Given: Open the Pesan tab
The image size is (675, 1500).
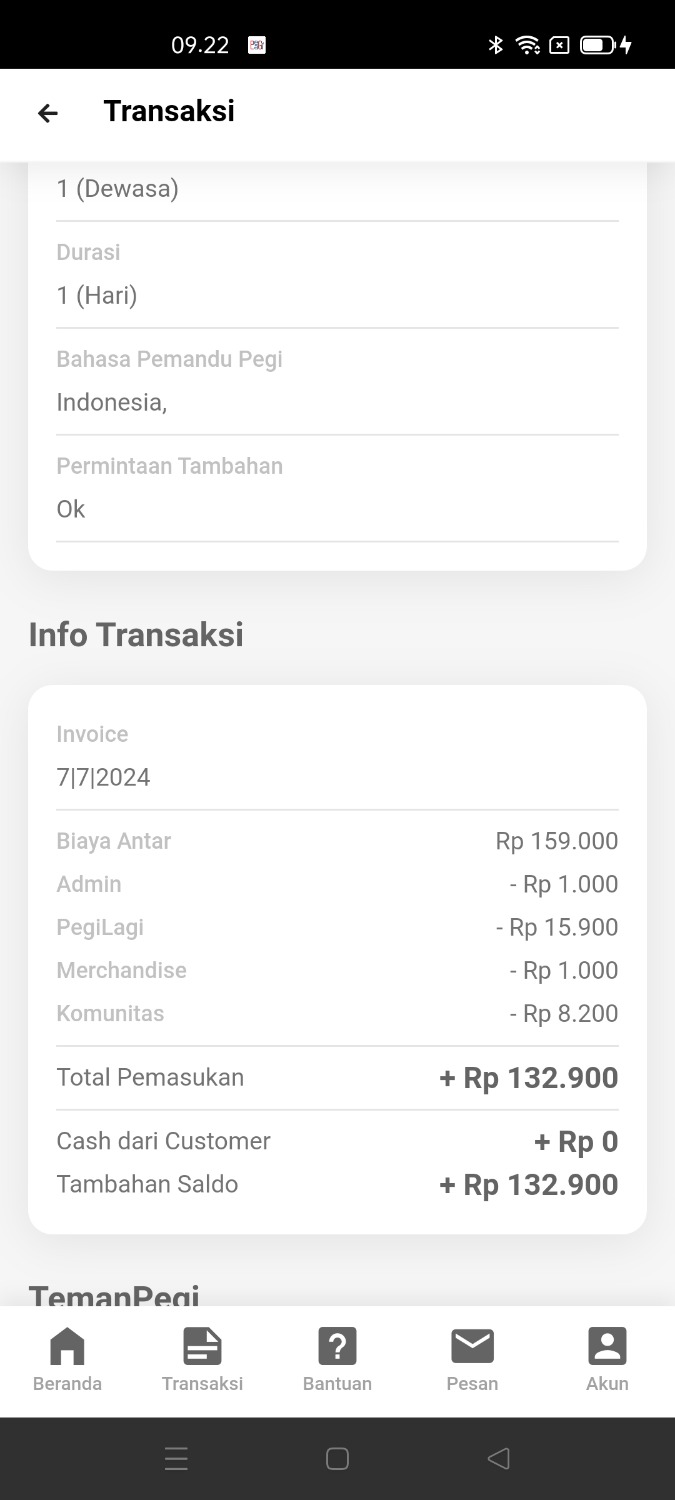Looking at the screenshot, I should pos(472,1359).
